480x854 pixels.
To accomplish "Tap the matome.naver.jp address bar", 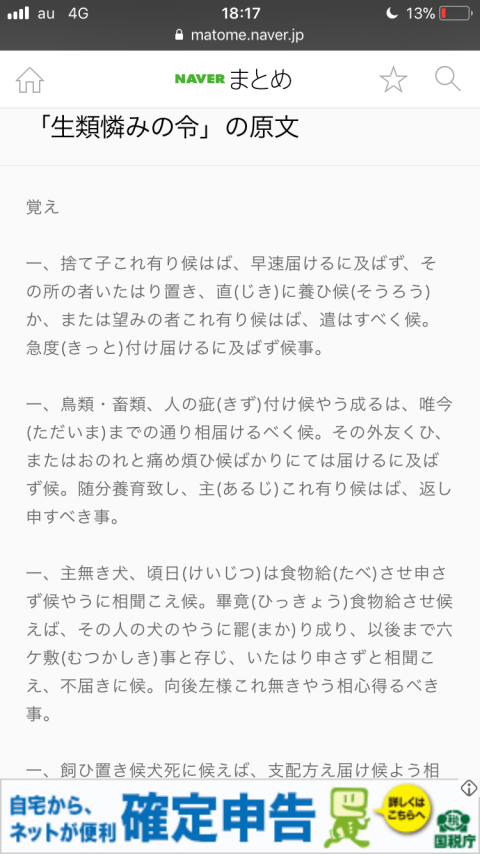I will click(240, 35).
